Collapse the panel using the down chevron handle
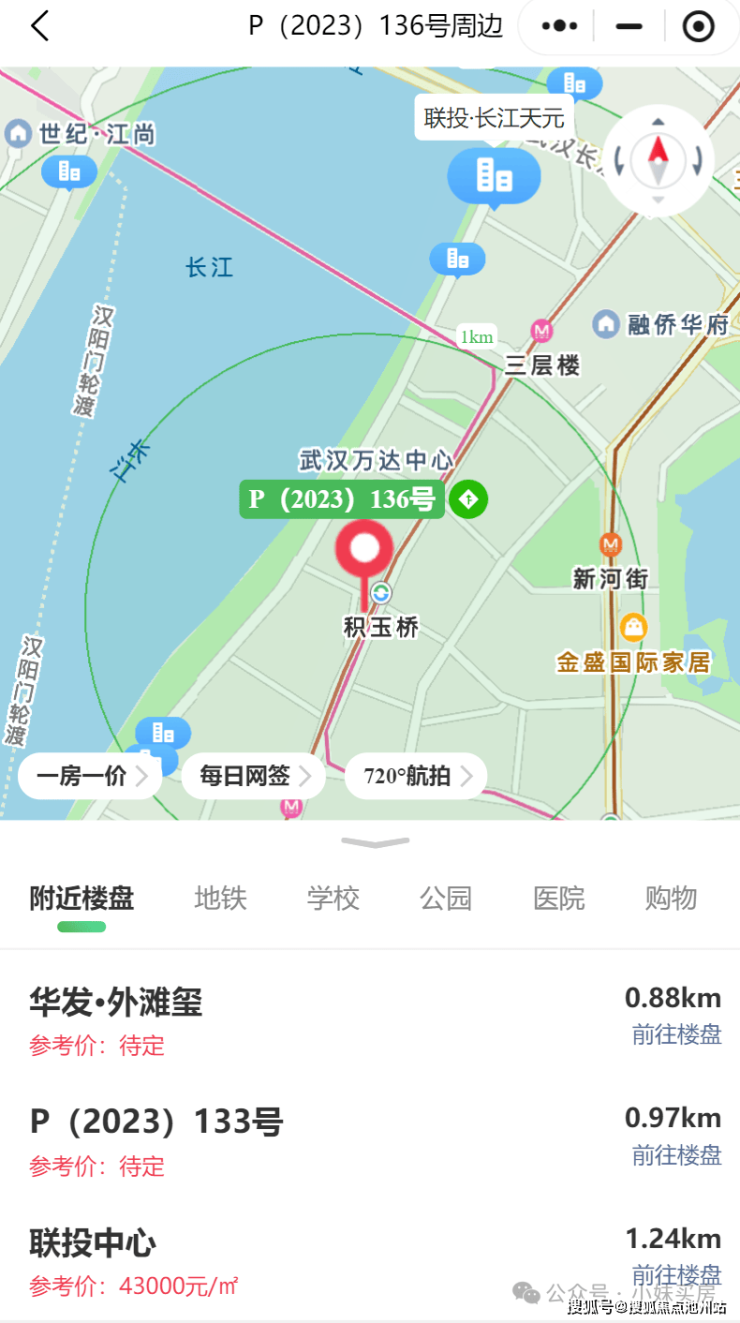Image resolution: width=740 pixels, height=1323 pixels. pos(375,843)
